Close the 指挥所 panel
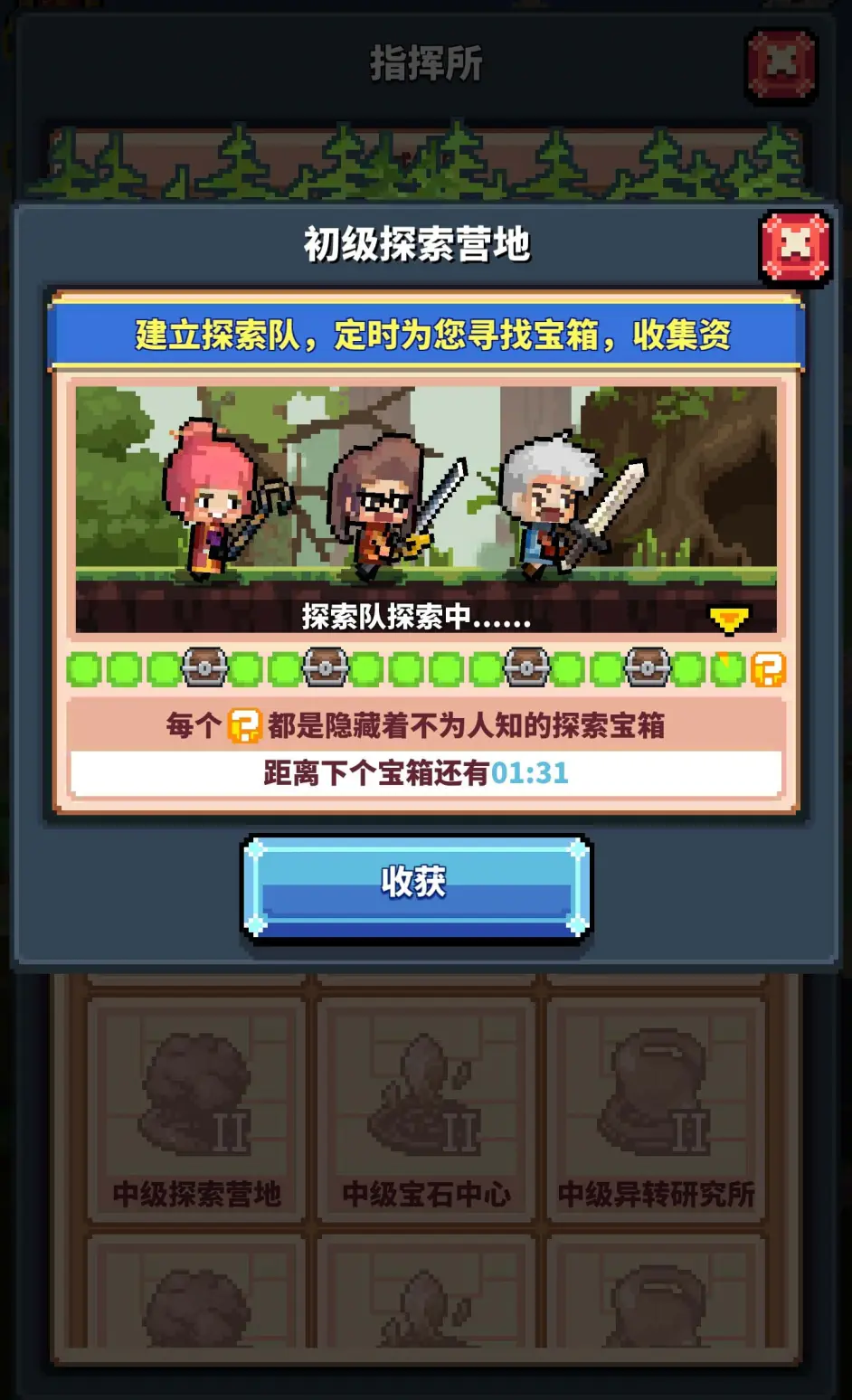Viewport: 852px width, 1400px height. coord(781,63)
